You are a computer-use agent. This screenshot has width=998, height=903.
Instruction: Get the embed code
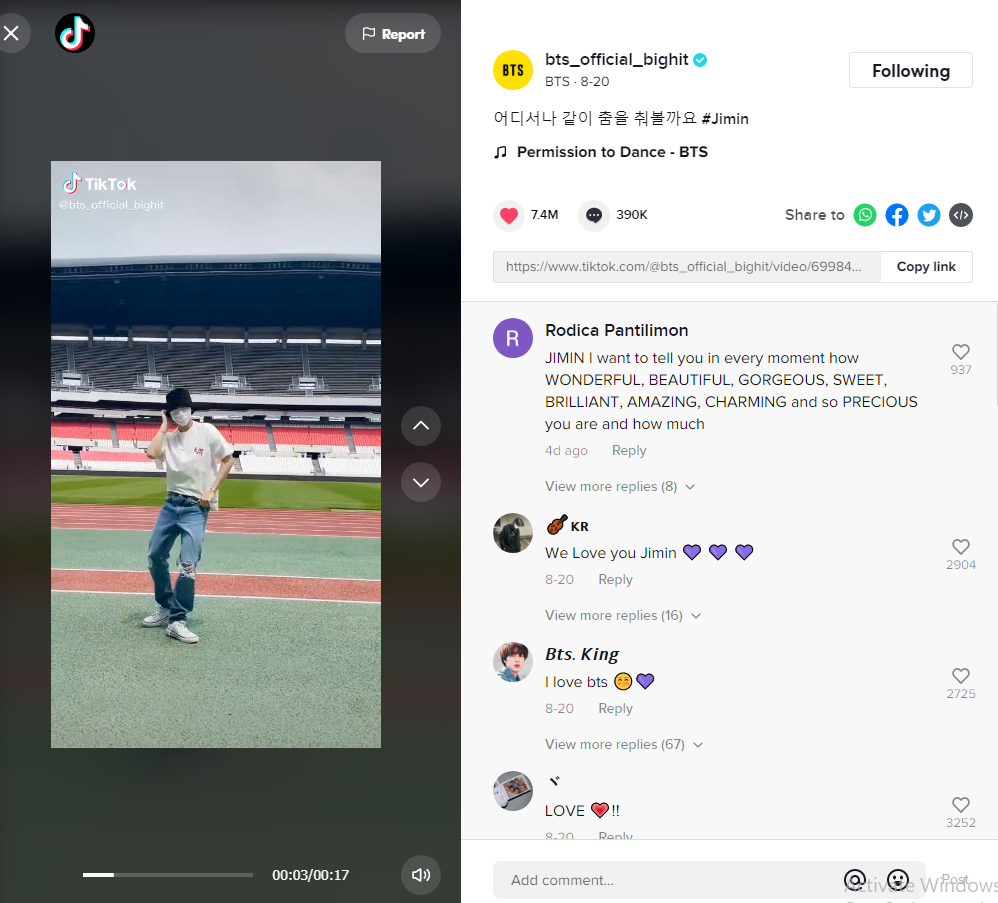point(961,215)
